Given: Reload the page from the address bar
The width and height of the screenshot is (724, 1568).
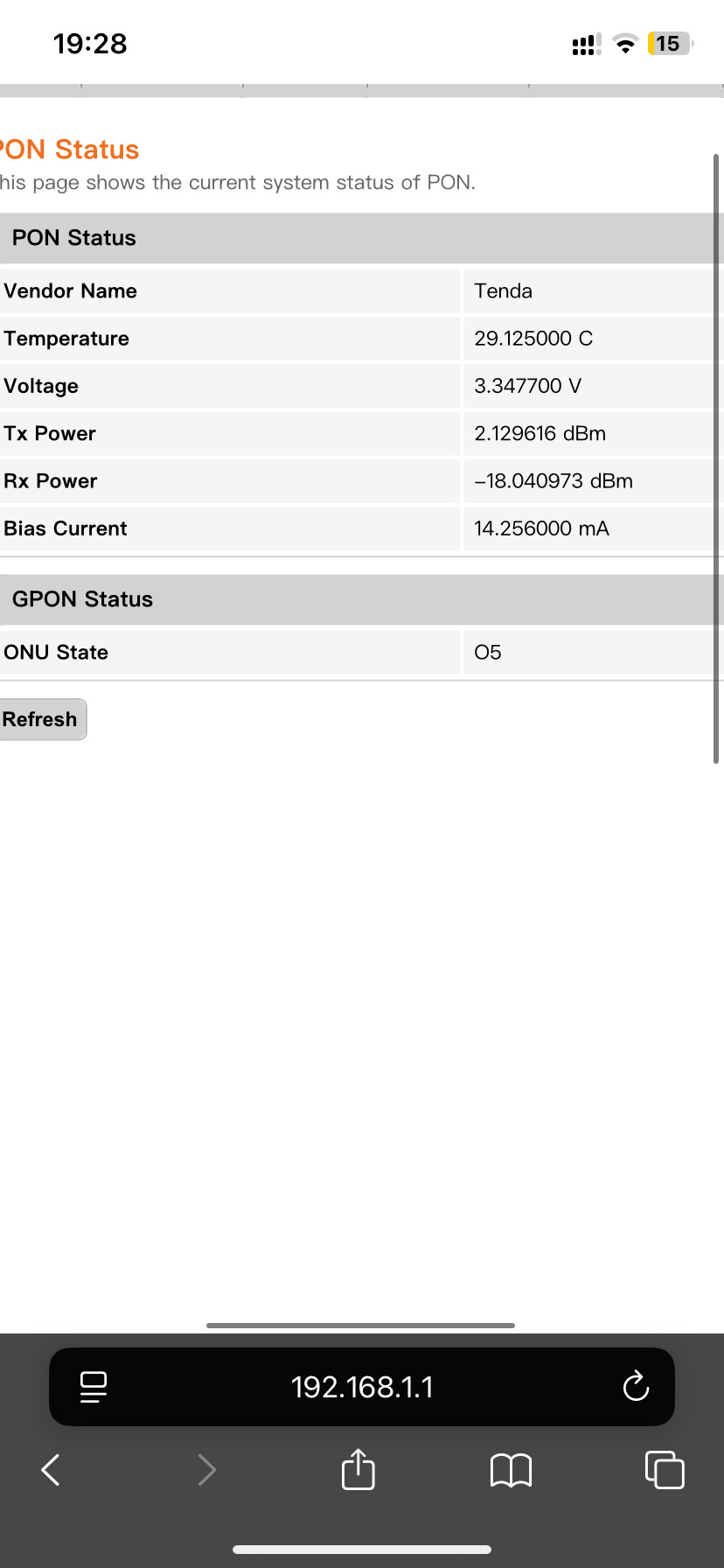Looking at the screenshot, I should tap(636, 1386).
